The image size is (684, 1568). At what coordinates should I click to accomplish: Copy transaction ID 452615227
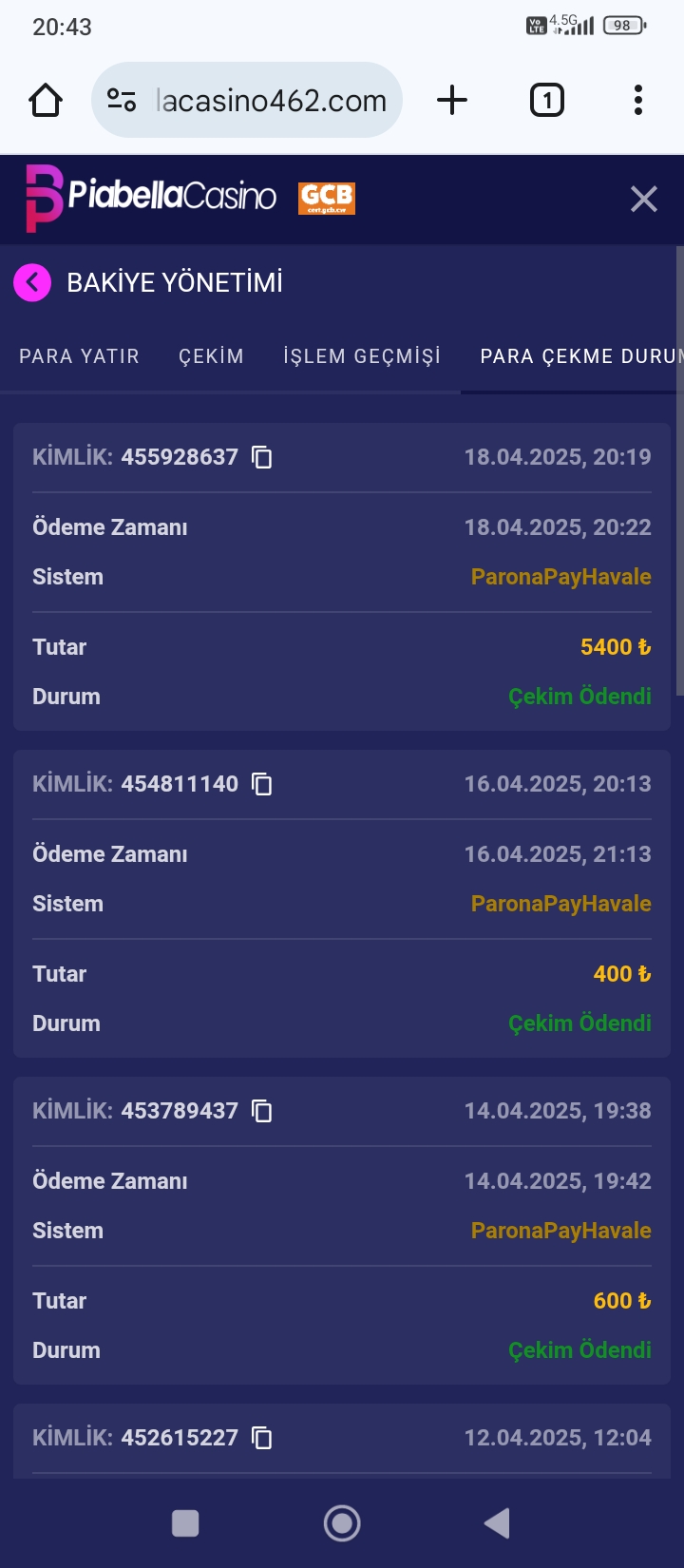tap(262, 1438)
